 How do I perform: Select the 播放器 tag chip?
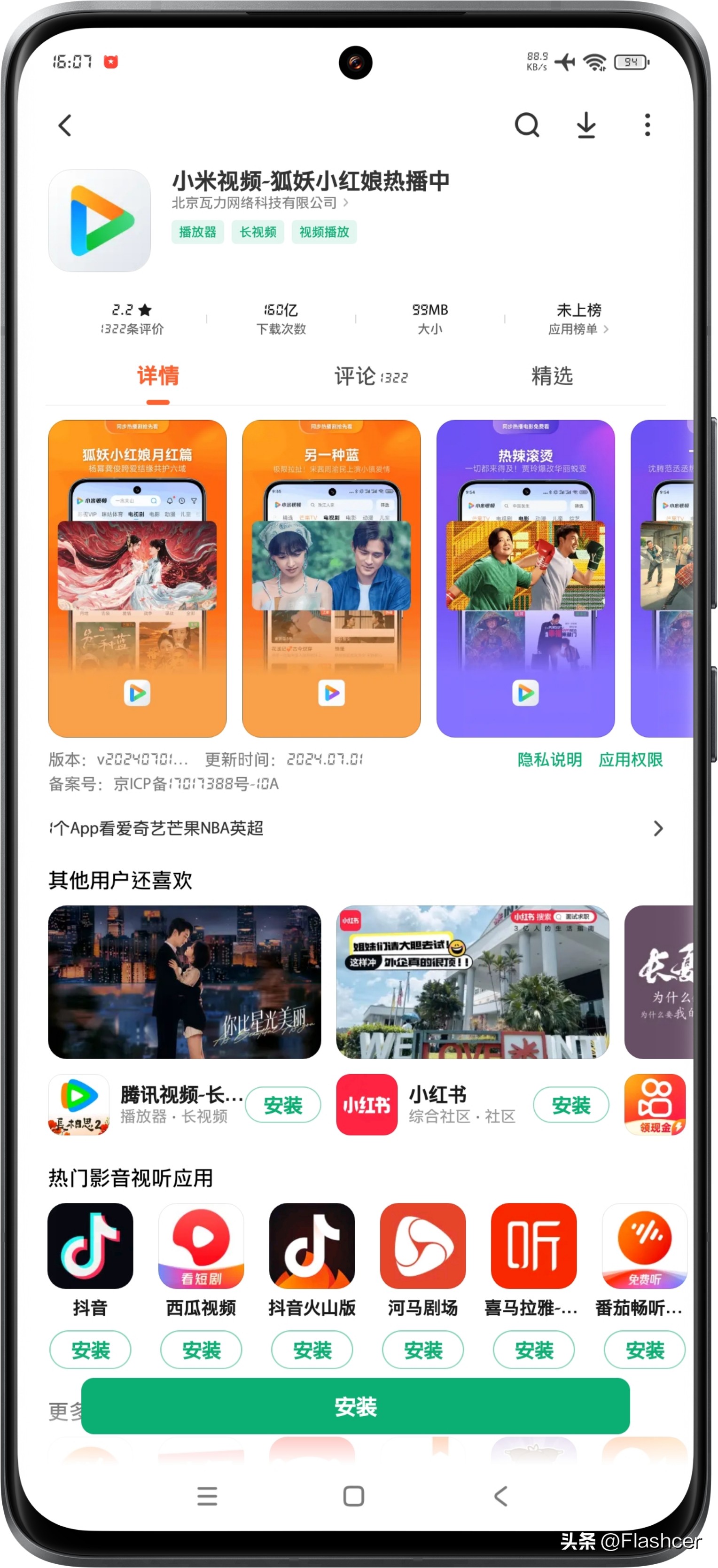[x=198, y=232]
